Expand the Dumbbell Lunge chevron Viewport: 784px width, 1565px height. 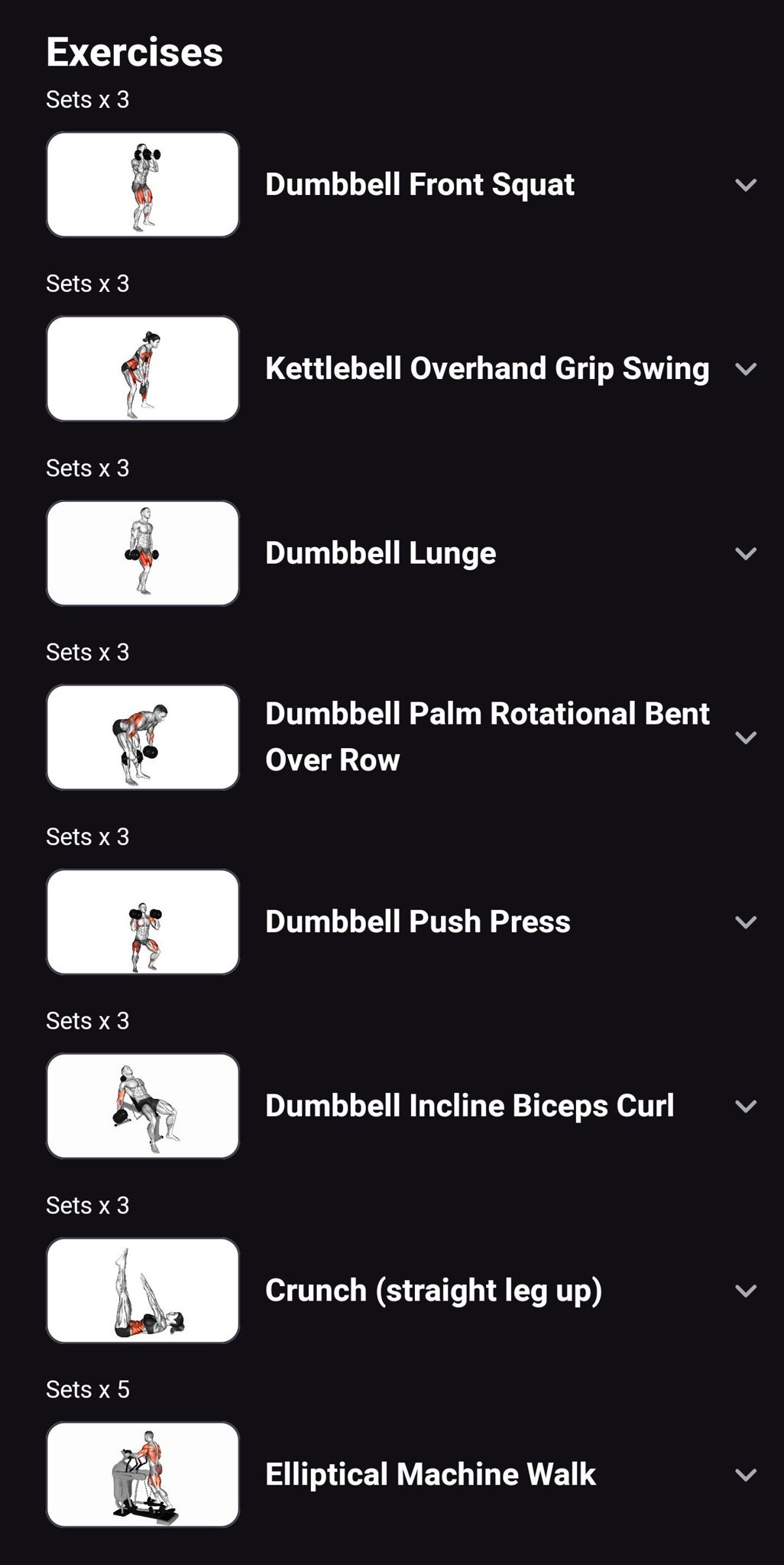[745, 553]
